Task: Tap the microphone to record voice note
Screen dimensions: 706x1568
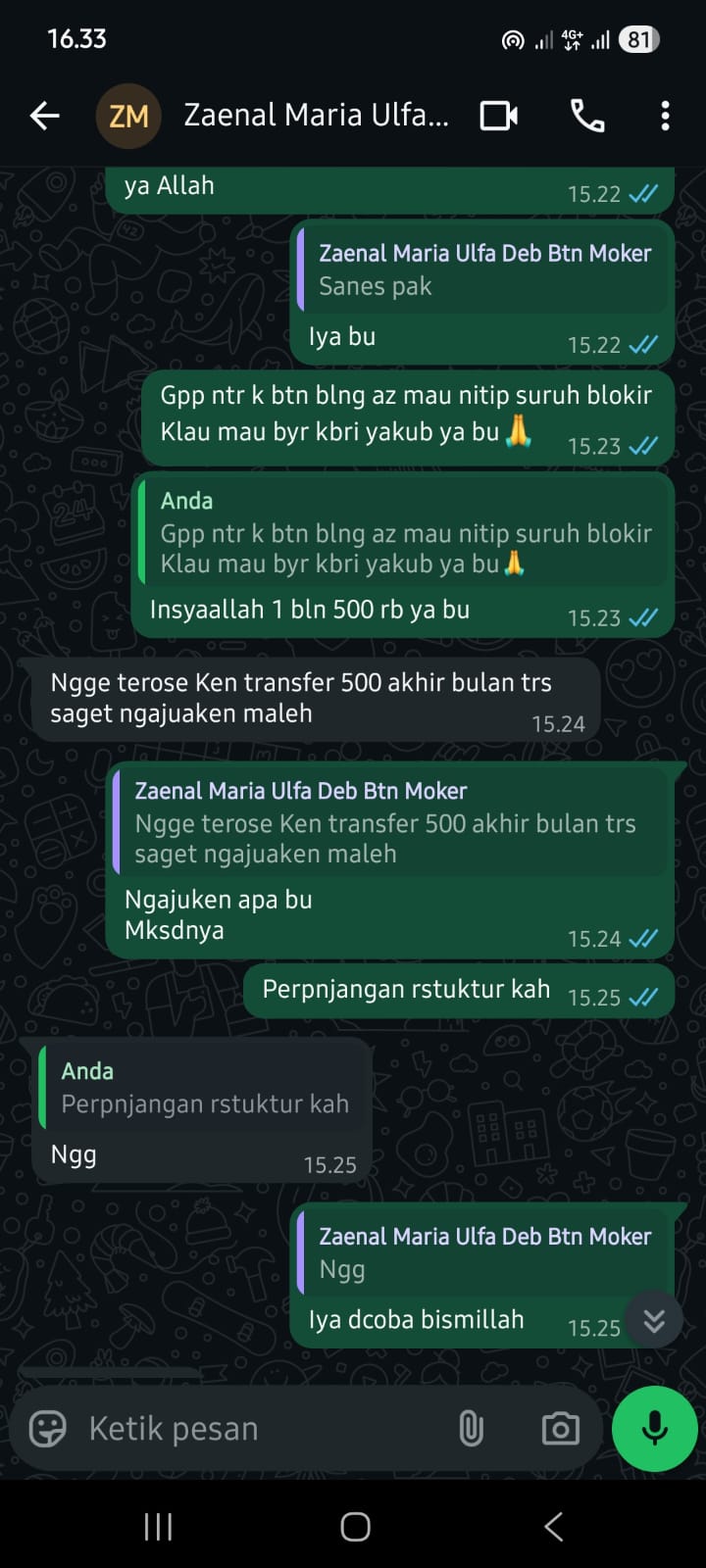Action: 653,1428
